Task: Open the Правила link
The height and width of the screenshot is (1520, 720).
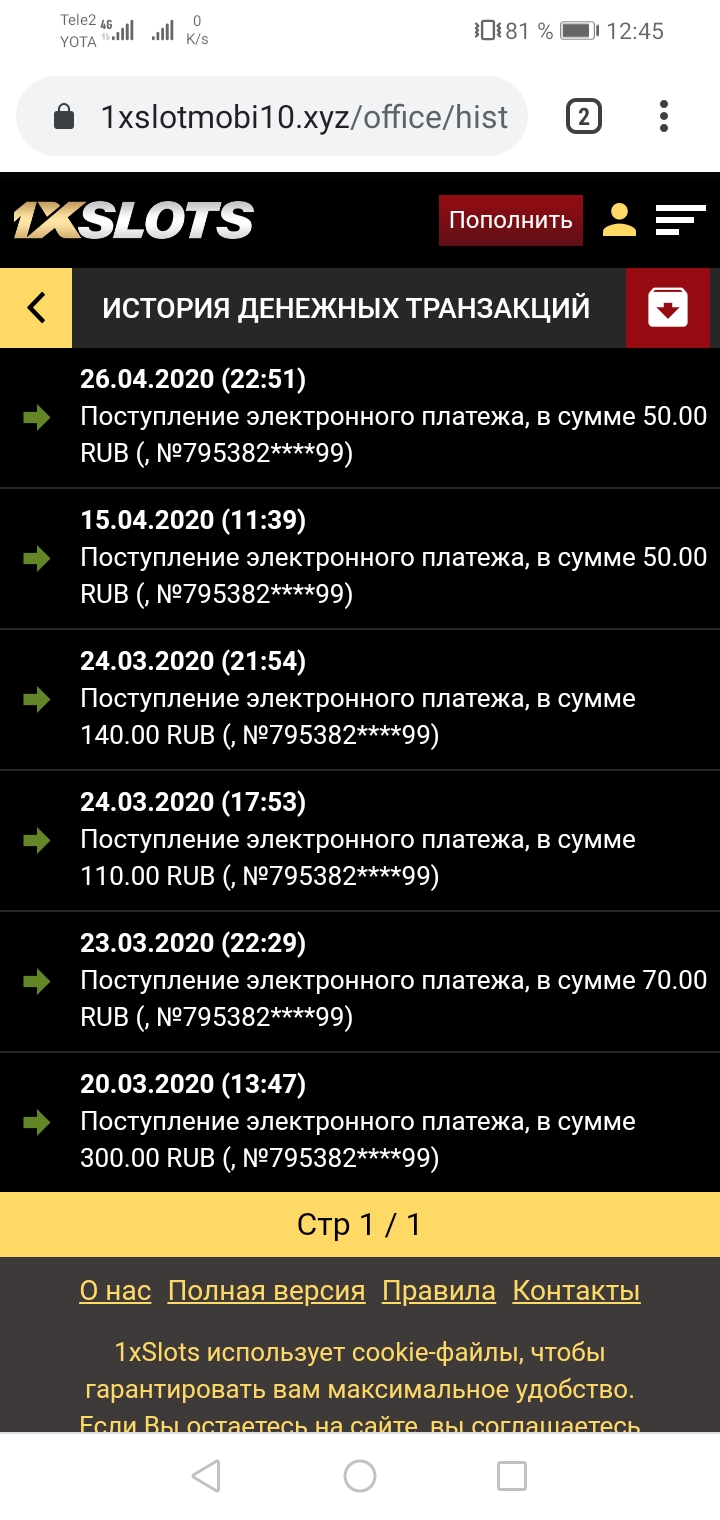Action: pos(439,1291)
